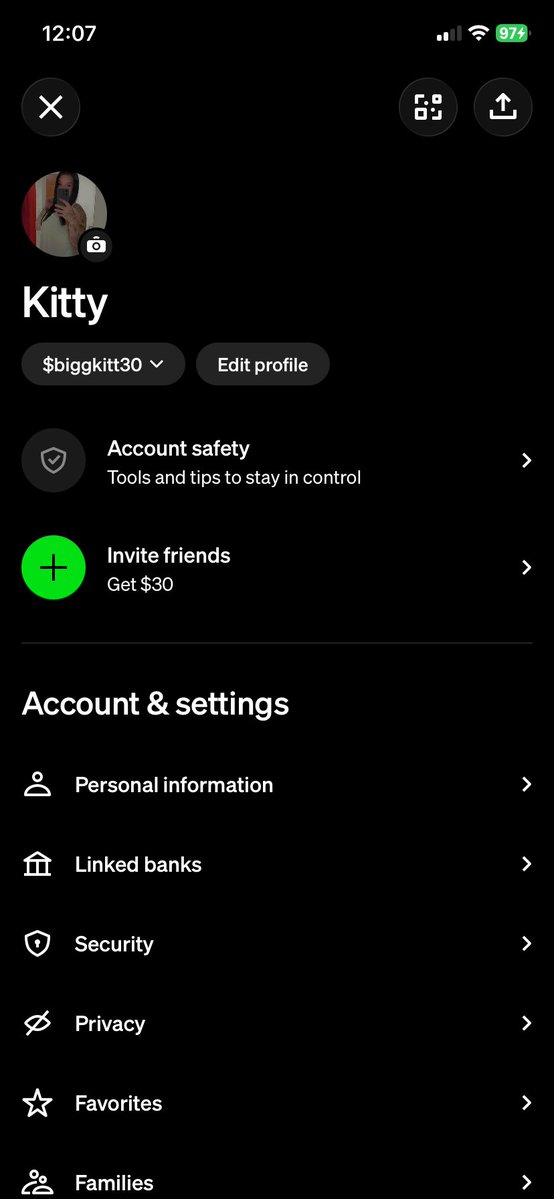The image size is (554, 1199).
Task: Open Security settings
Action: tap(277, 944)
